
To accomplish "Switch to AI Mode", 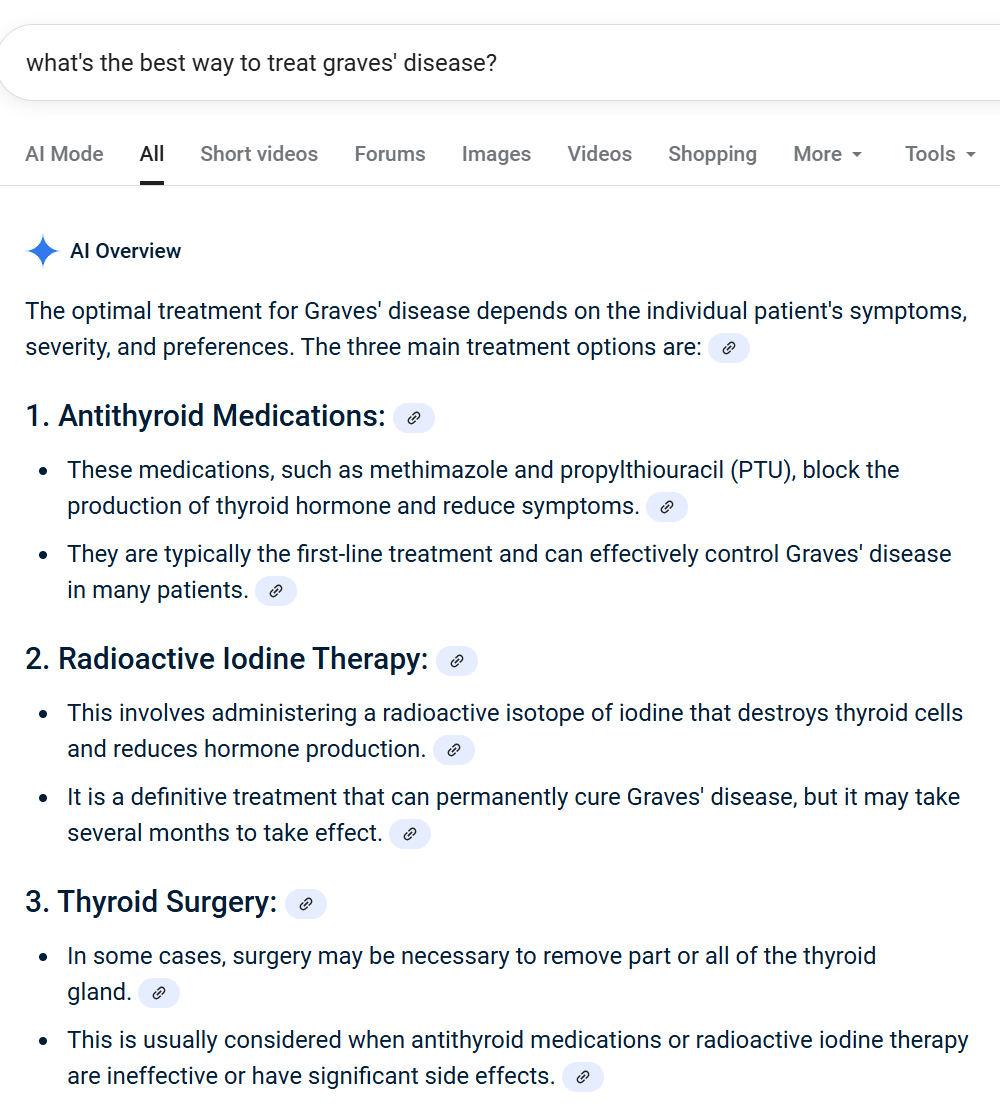I will (x=64, y=154).
